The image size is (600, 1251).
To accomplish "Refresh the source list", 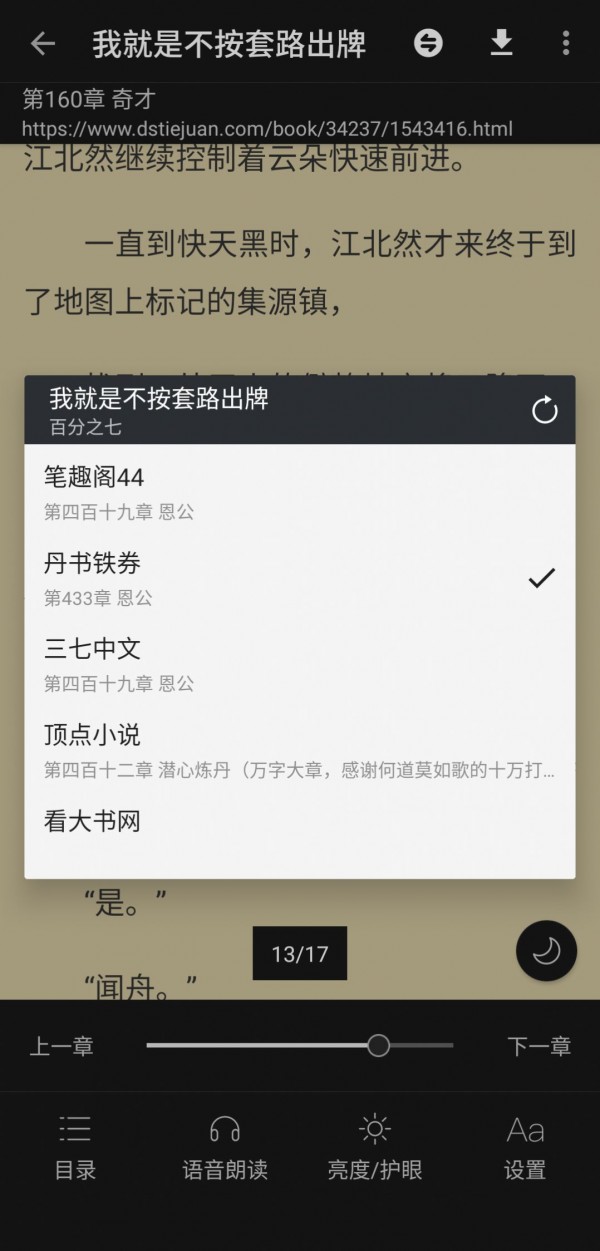I will 544,410.
